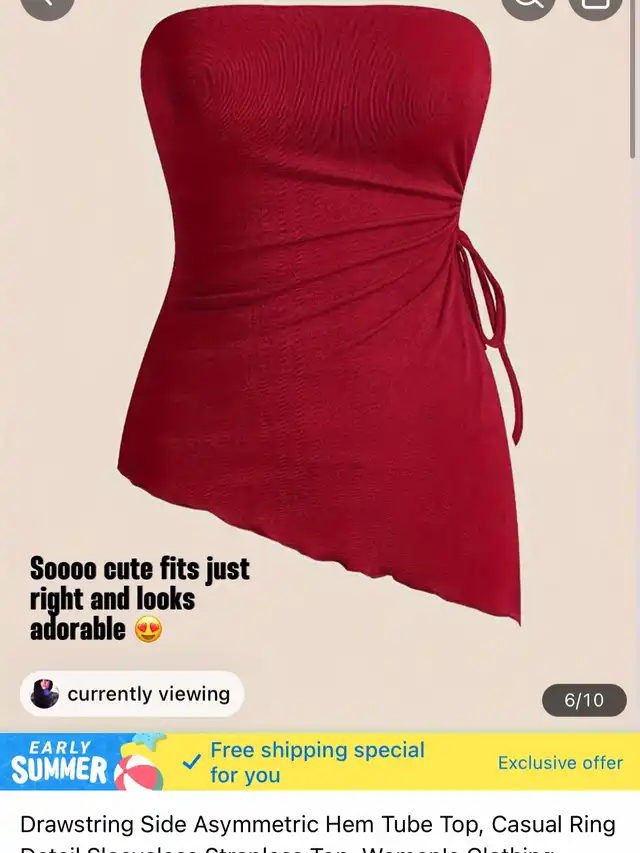Tap the 'currently viewing' chip
This screenshot has height=853, width=640.
[x=132, y=694]
